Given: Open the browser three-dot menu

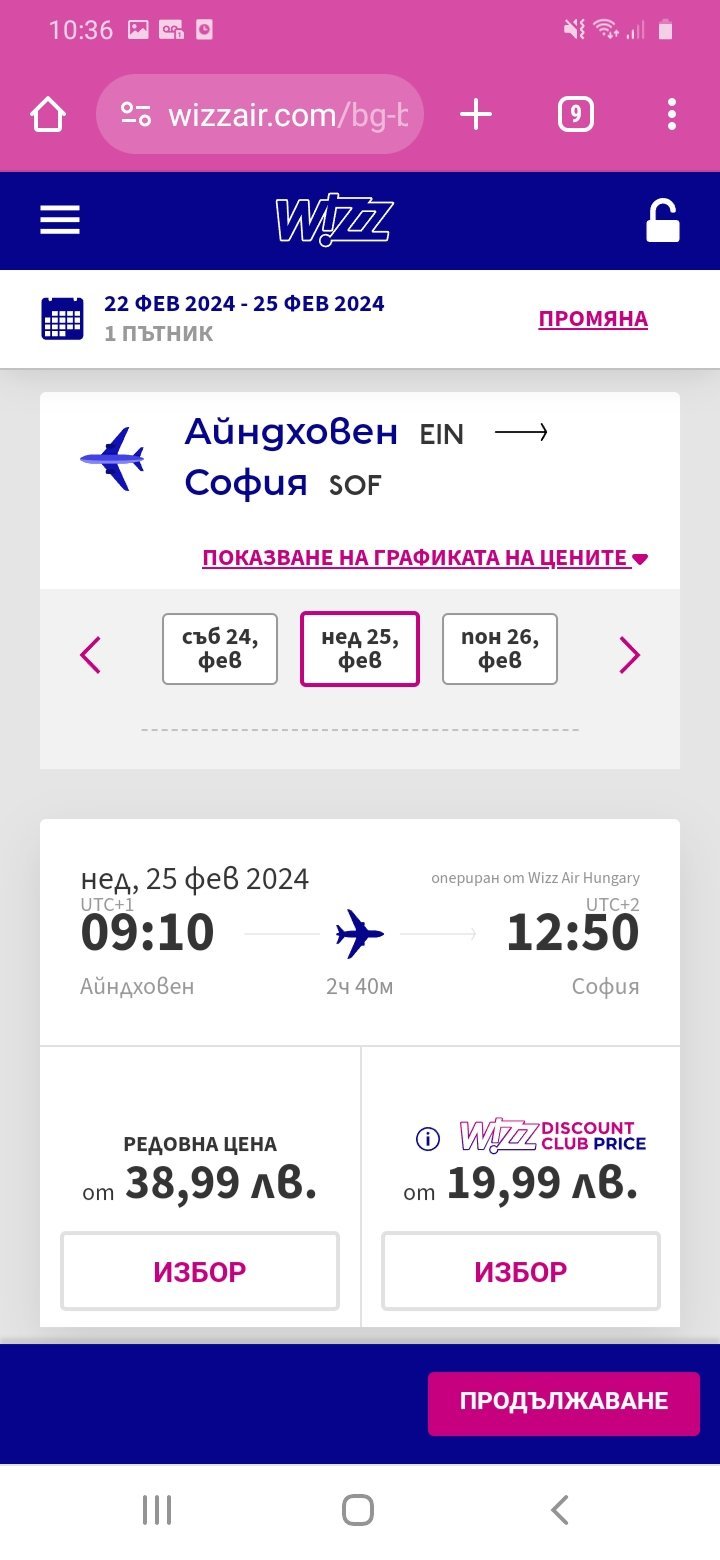Looking at the screenshot, I should pos(672,116).
